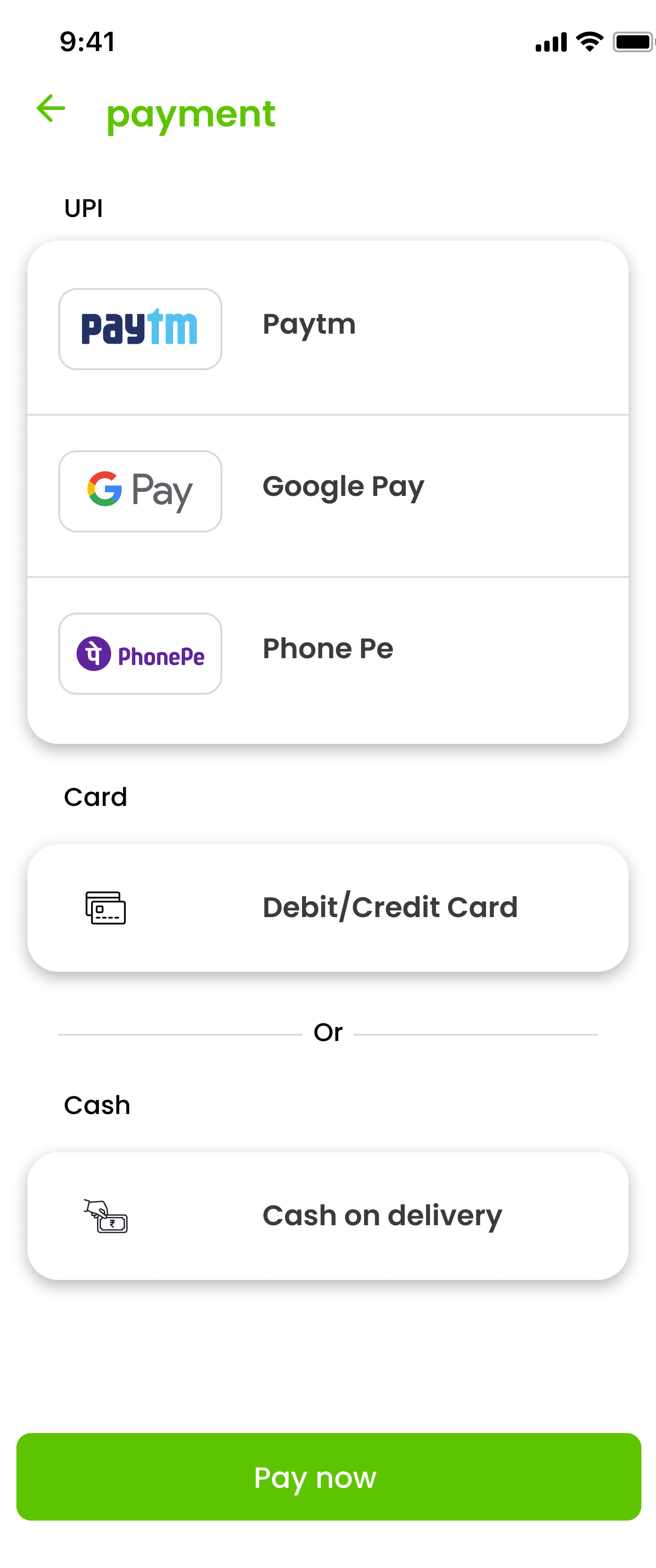The height and width of the screenshot is (1568, 656).
Task: Choose Cash on delivery
Action: (328, 1216)
